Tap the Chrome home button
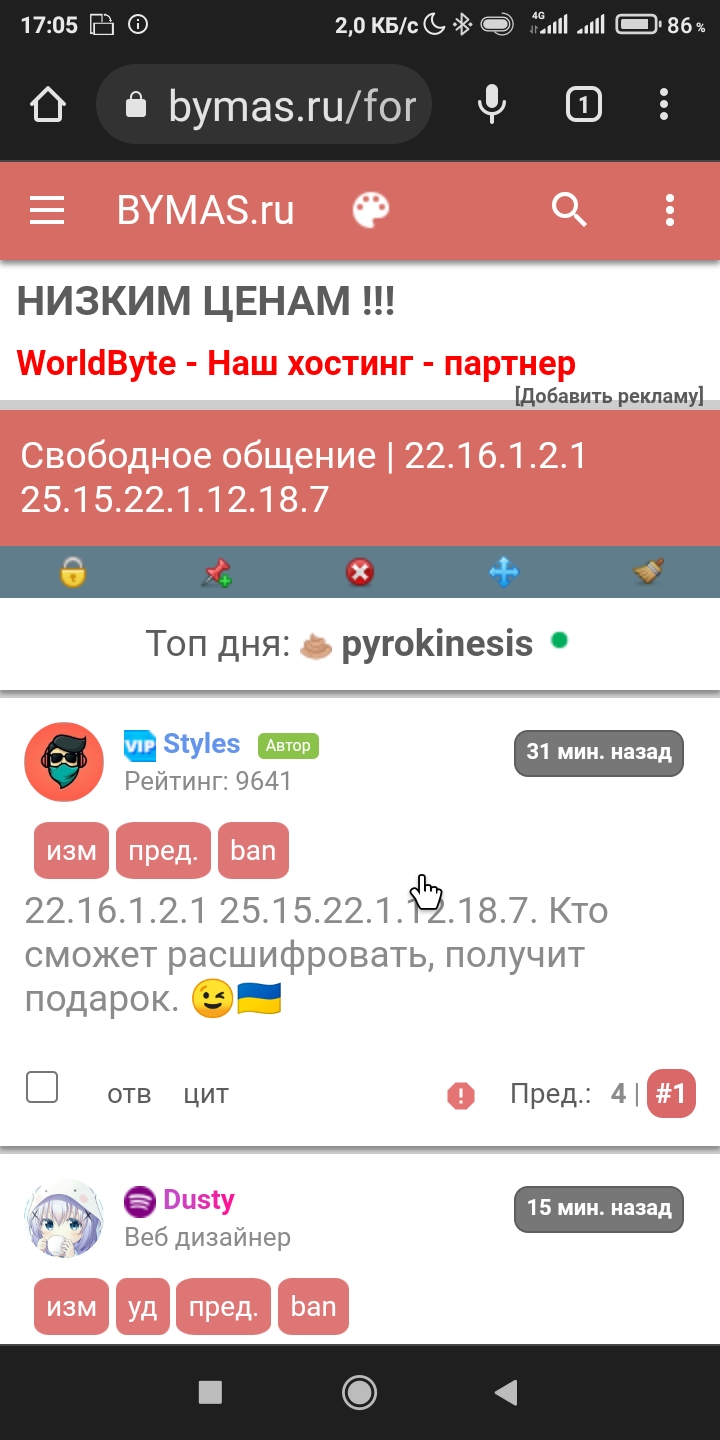The width and height of the screenshot is (720, 1440). click(x=48, y=104)
